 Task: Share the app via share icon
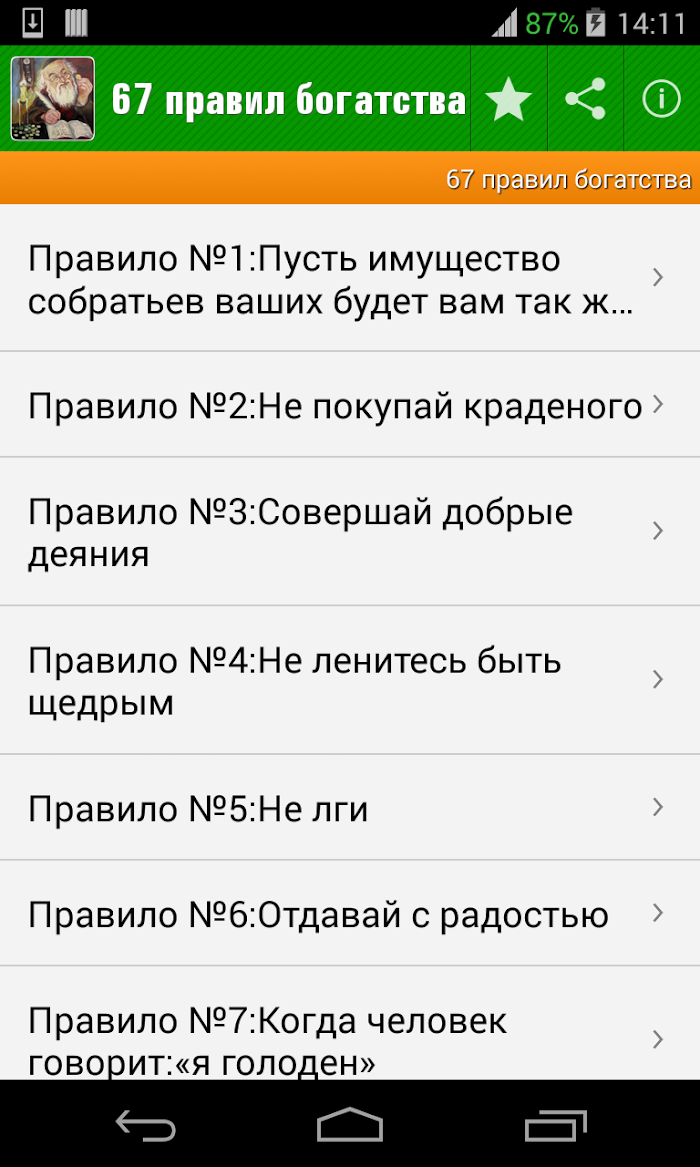[x=585, y=99]
